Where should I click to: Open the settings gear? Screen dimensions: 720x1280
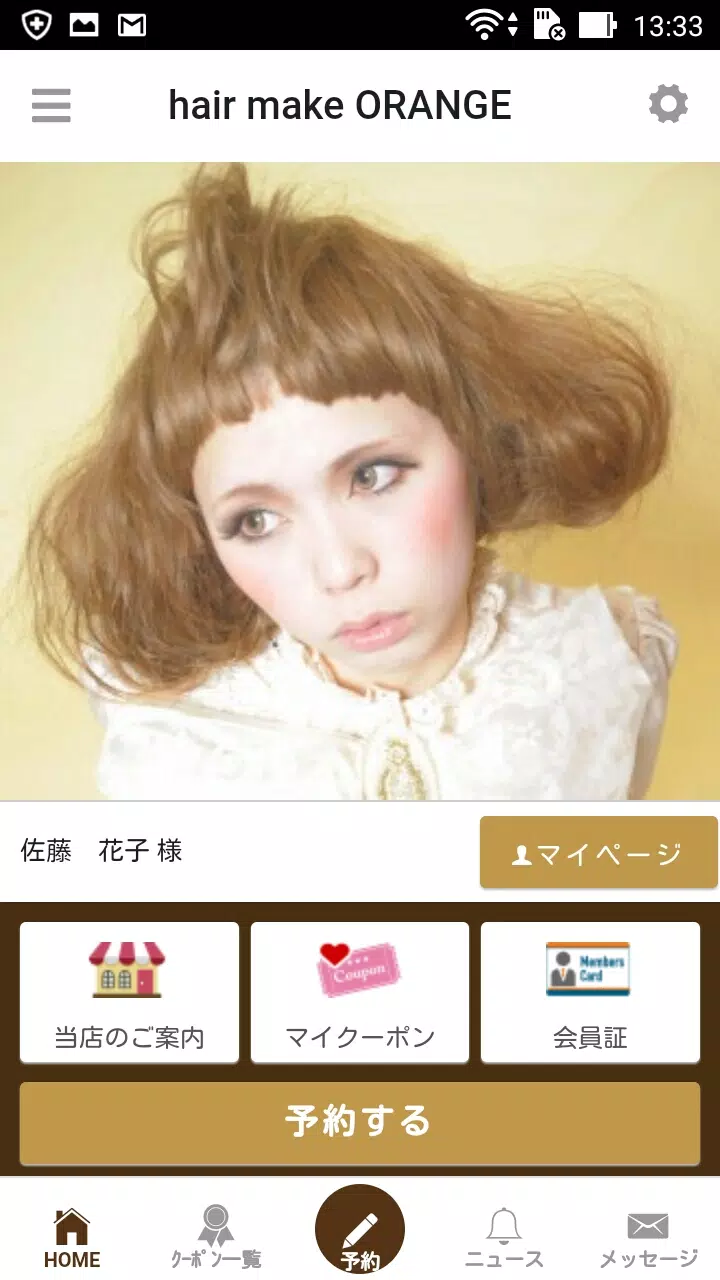[668, 102]
